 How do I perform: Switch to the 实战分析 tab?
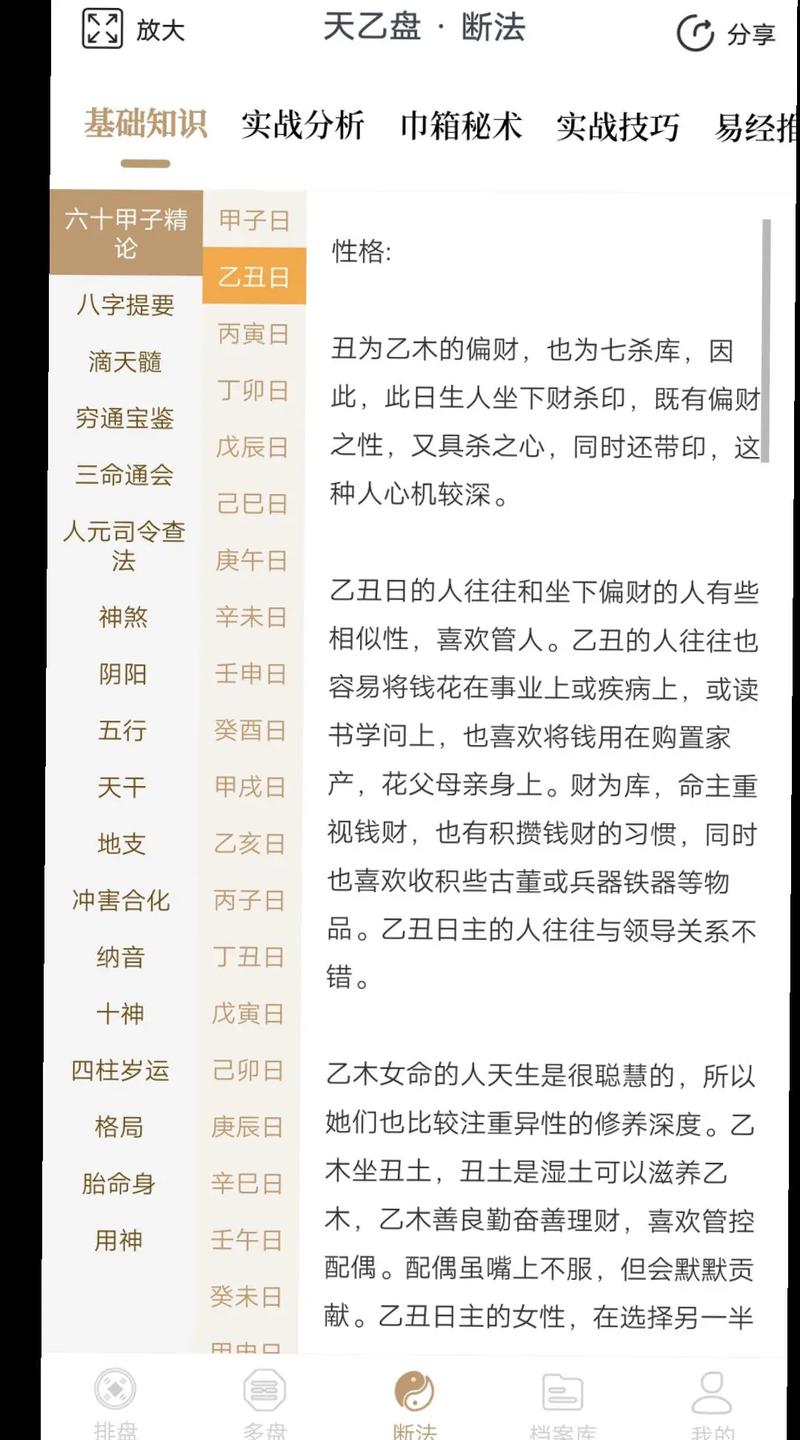302,126
